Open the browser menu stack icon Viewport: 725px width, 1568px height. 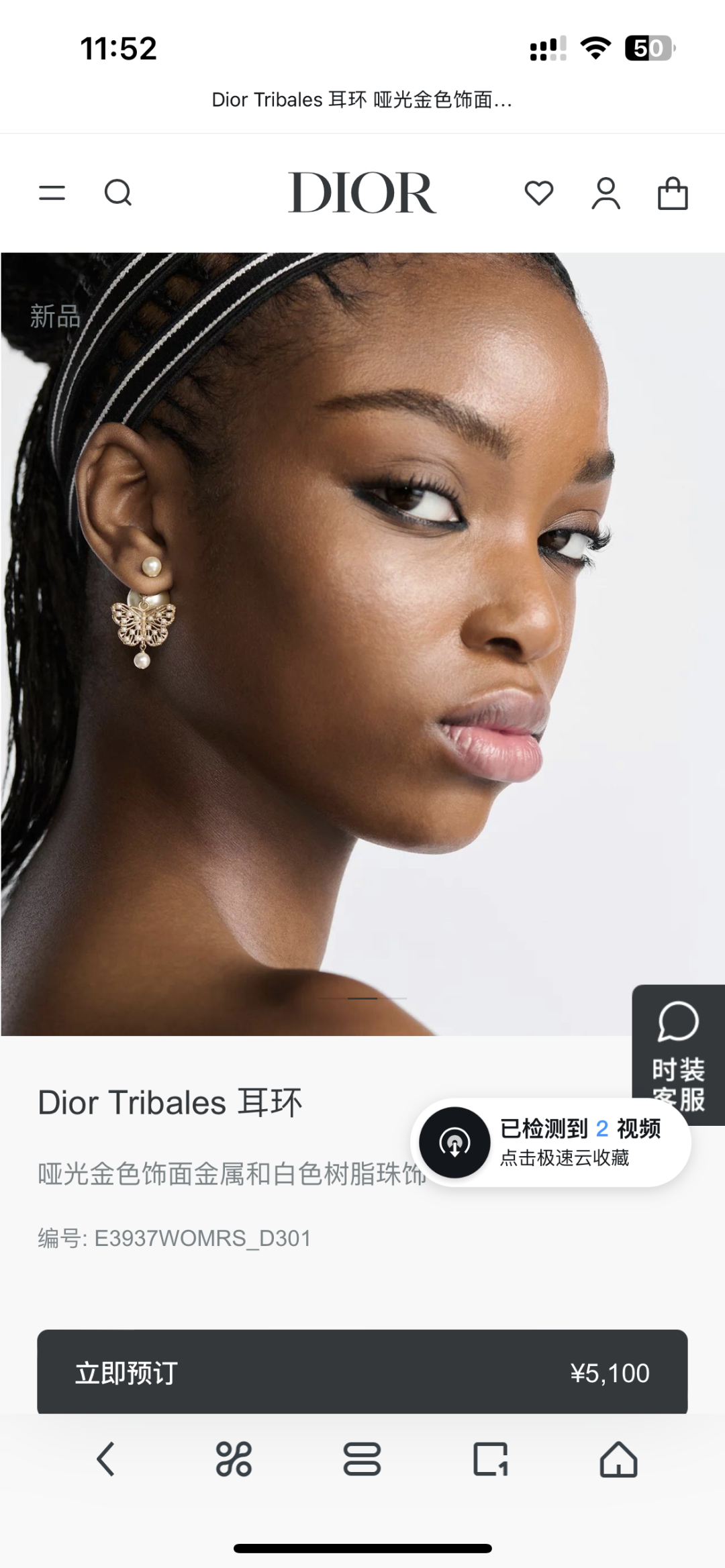point(362,1459)
